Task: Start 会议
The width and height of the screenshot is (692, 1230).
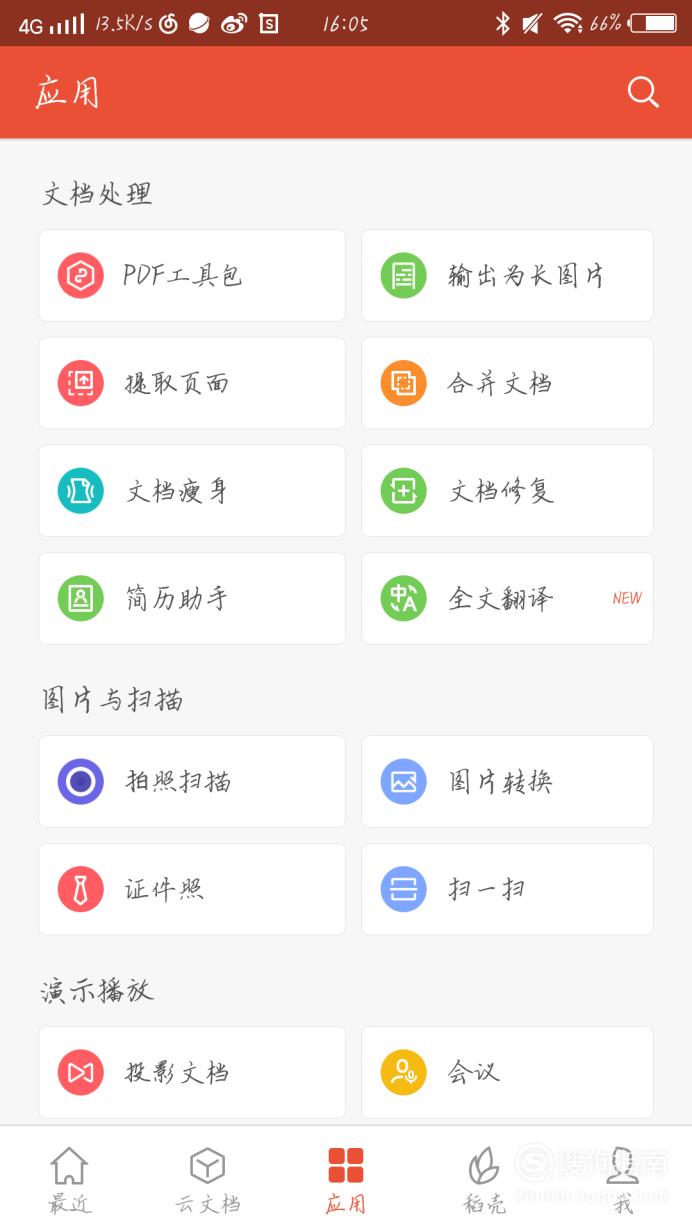Action: point(507,1072)
